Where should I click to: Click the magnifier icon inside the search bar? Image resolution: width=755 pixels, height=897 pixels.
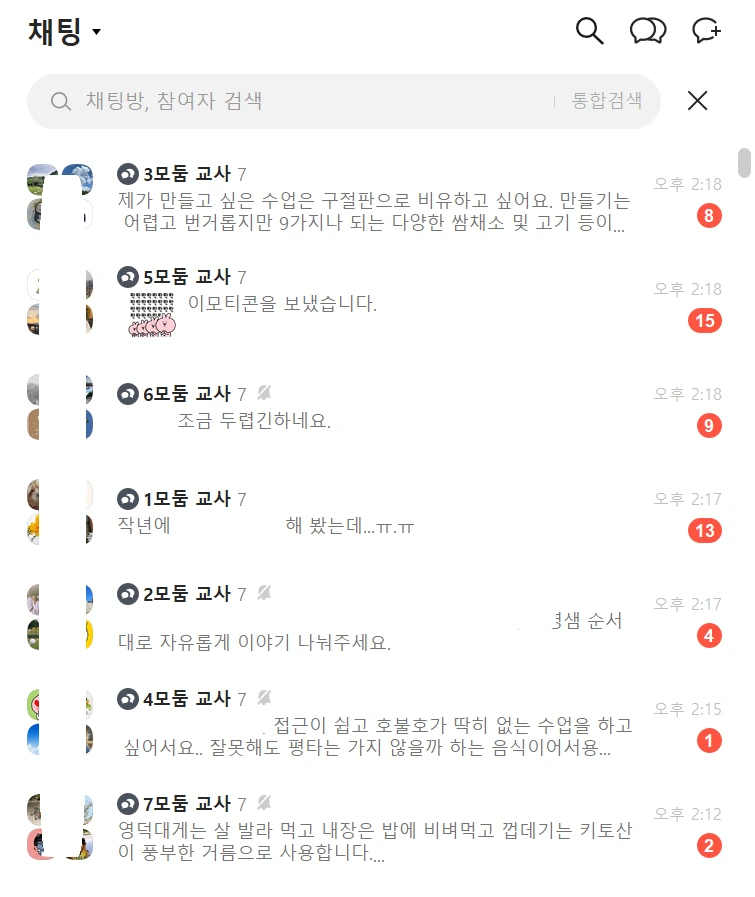click(x=61, y=100)
